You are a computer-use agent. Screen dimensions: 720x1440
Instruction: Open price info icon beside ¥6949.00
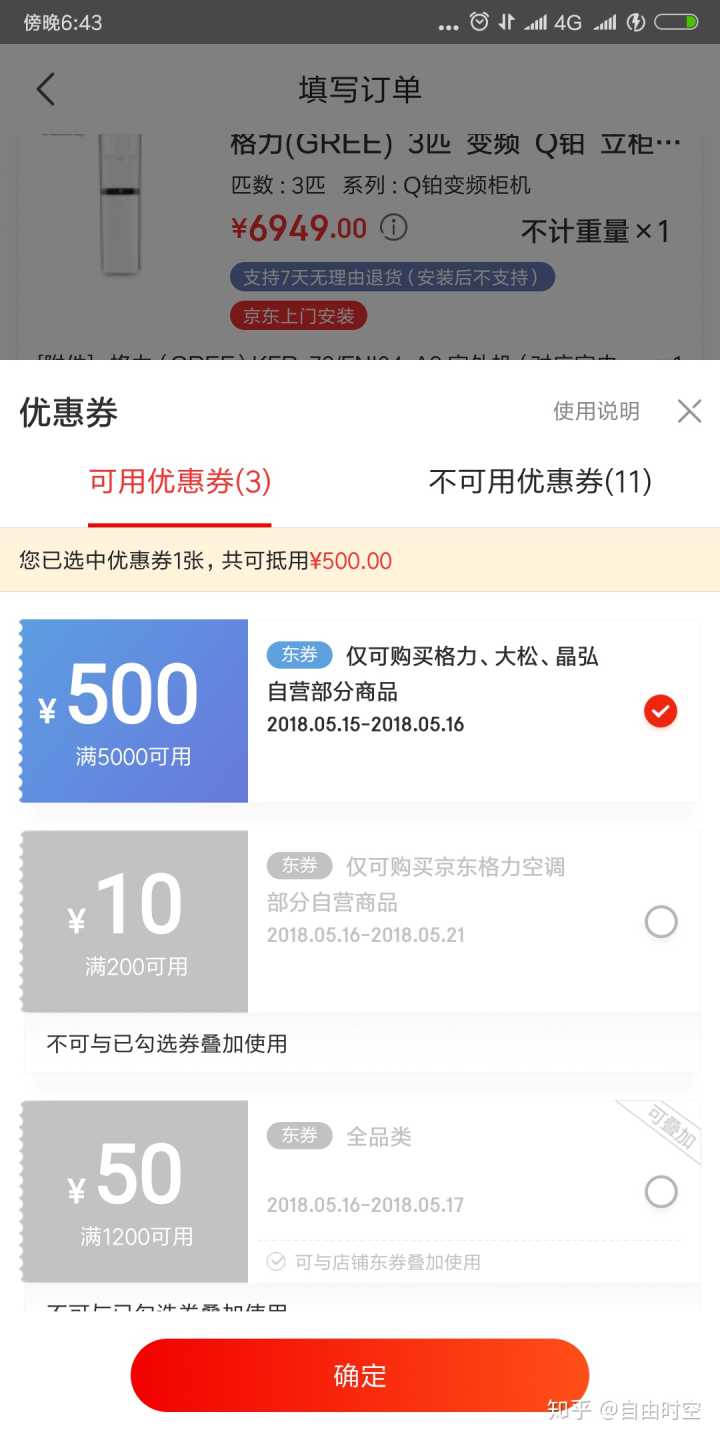coord(394,227)
